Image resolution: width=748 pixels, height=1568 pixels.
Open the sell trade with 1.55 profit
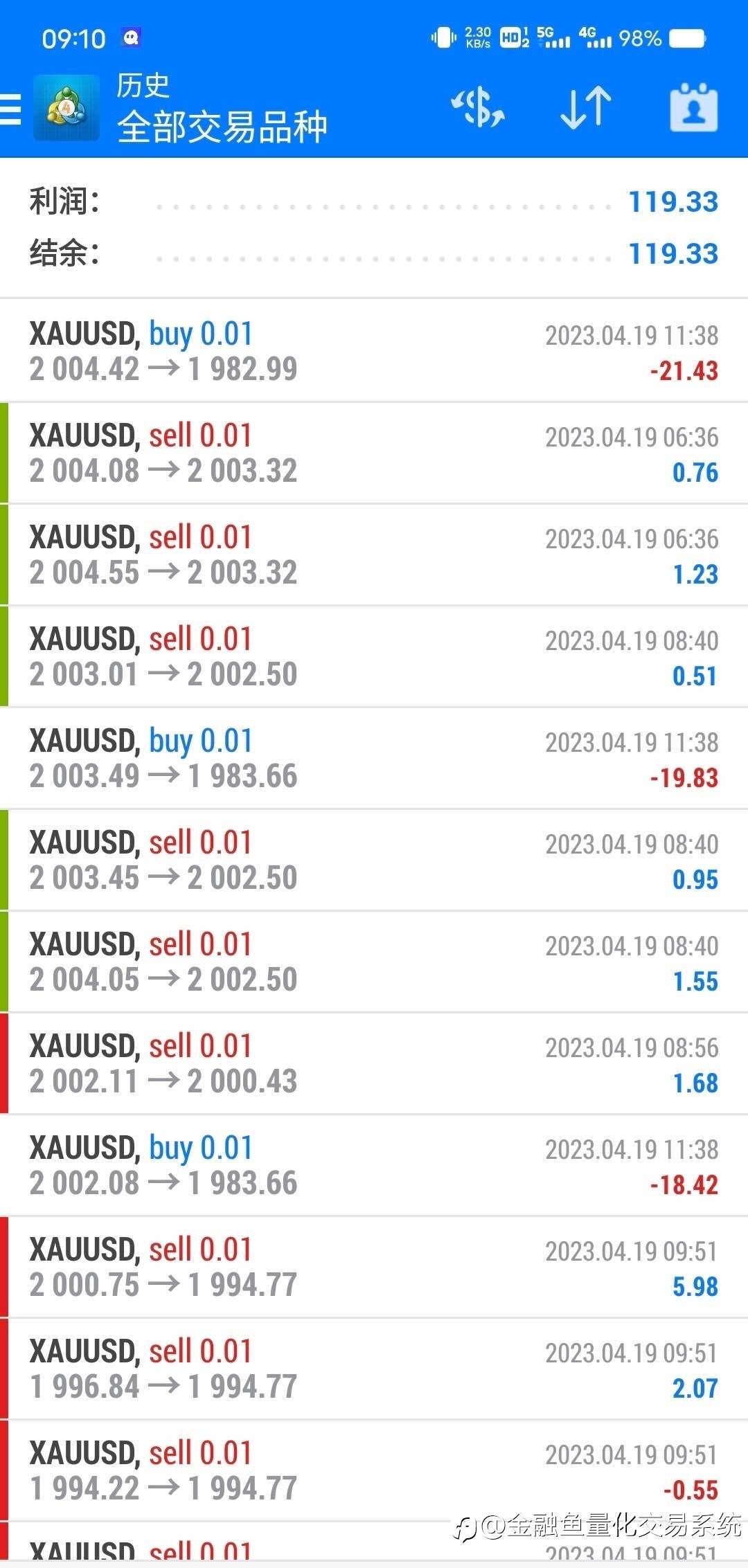(x=374, y=962)
